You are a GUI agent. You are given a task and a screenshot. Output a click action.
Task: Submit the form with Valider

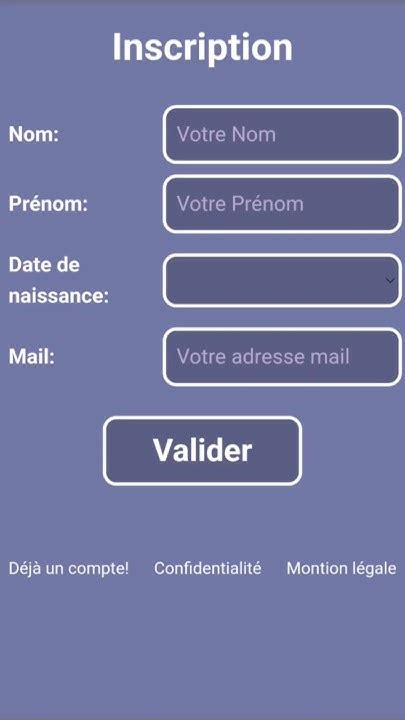coord(202,450)
